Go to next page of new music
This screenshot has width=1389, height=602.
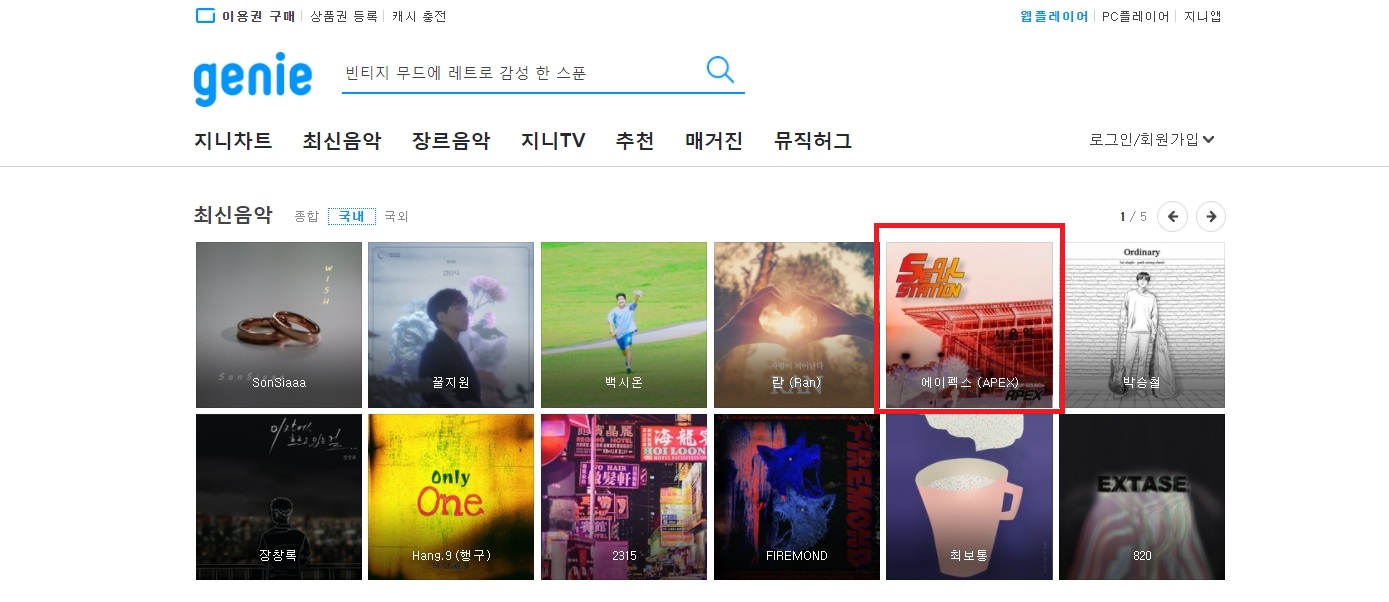click(x=1211, y=216)
